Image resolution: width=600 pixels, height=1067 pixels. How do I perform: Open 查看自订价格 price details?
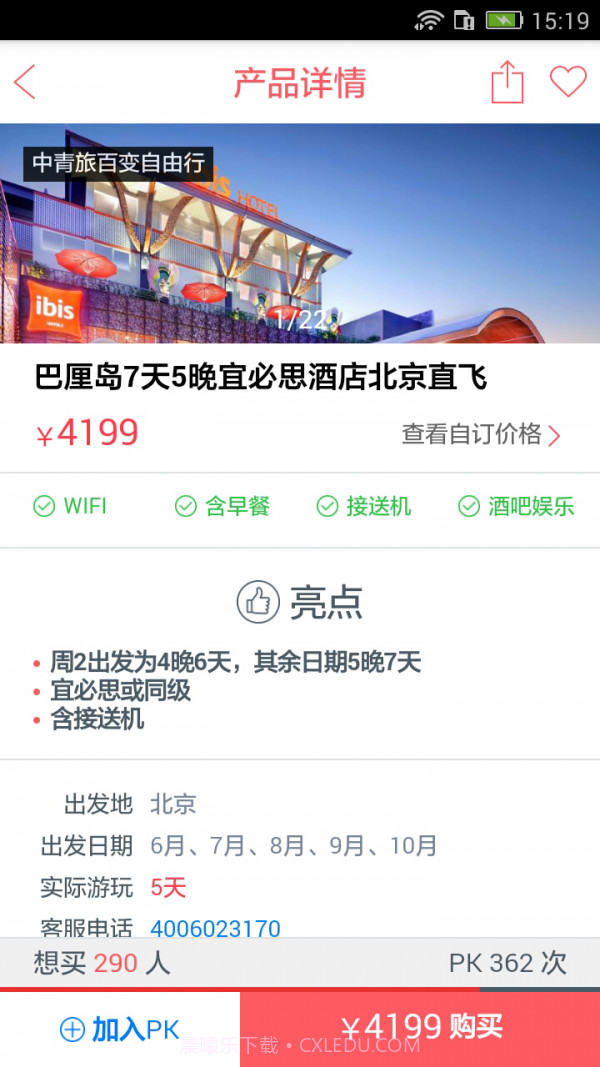pos(481,434)
